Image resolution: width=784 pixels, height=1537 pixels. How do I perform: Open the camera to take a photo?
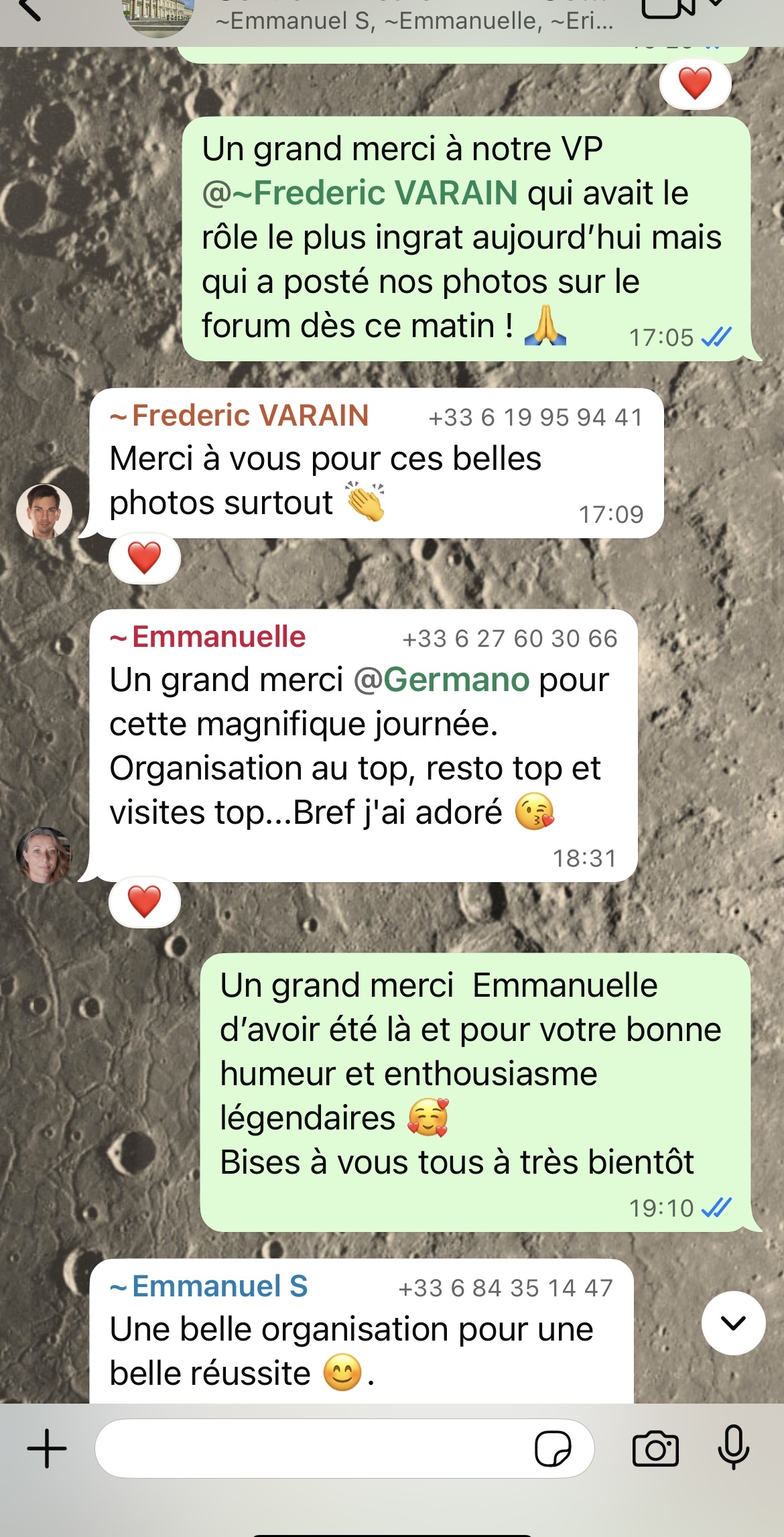[x=655, y=1449]
